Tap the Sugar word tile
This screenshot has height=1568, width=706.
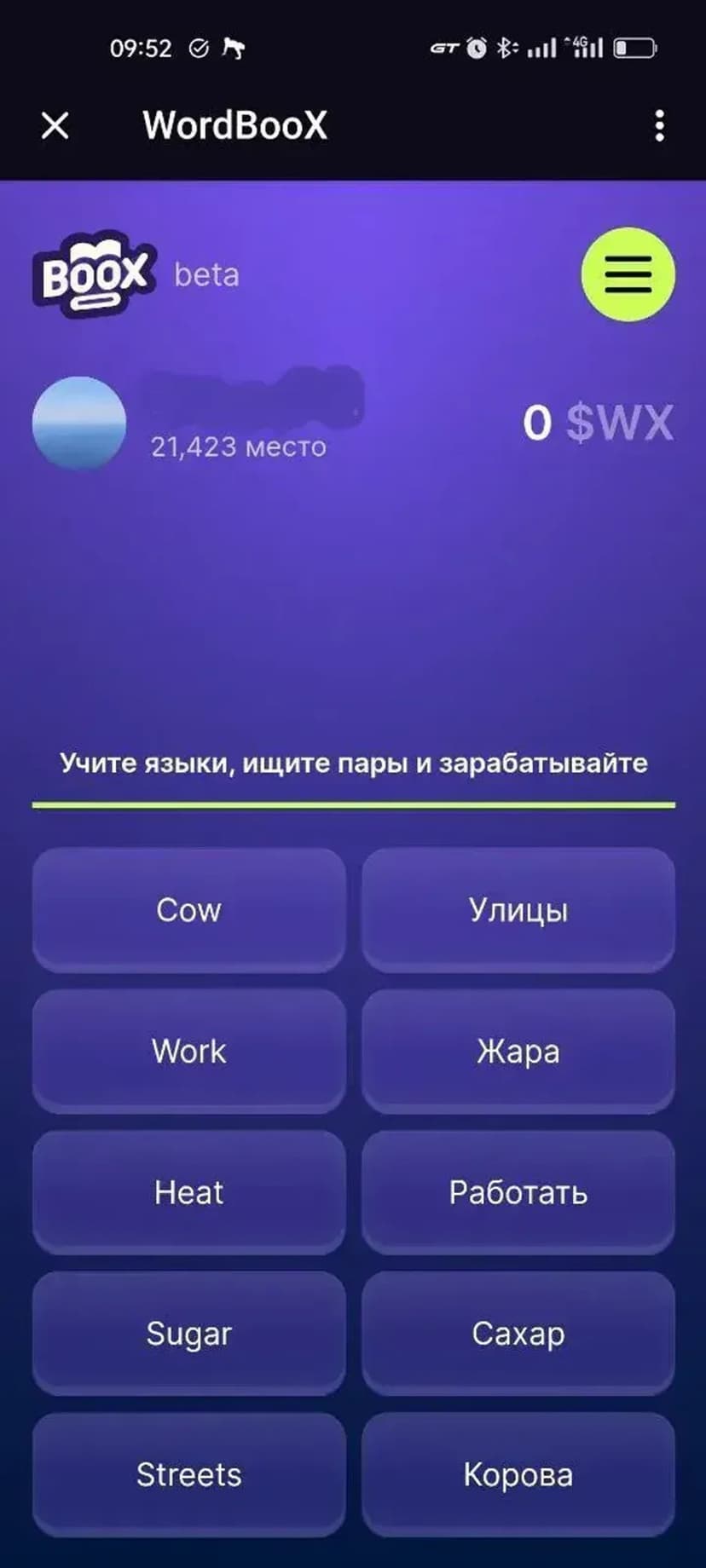pos(188,1334)
